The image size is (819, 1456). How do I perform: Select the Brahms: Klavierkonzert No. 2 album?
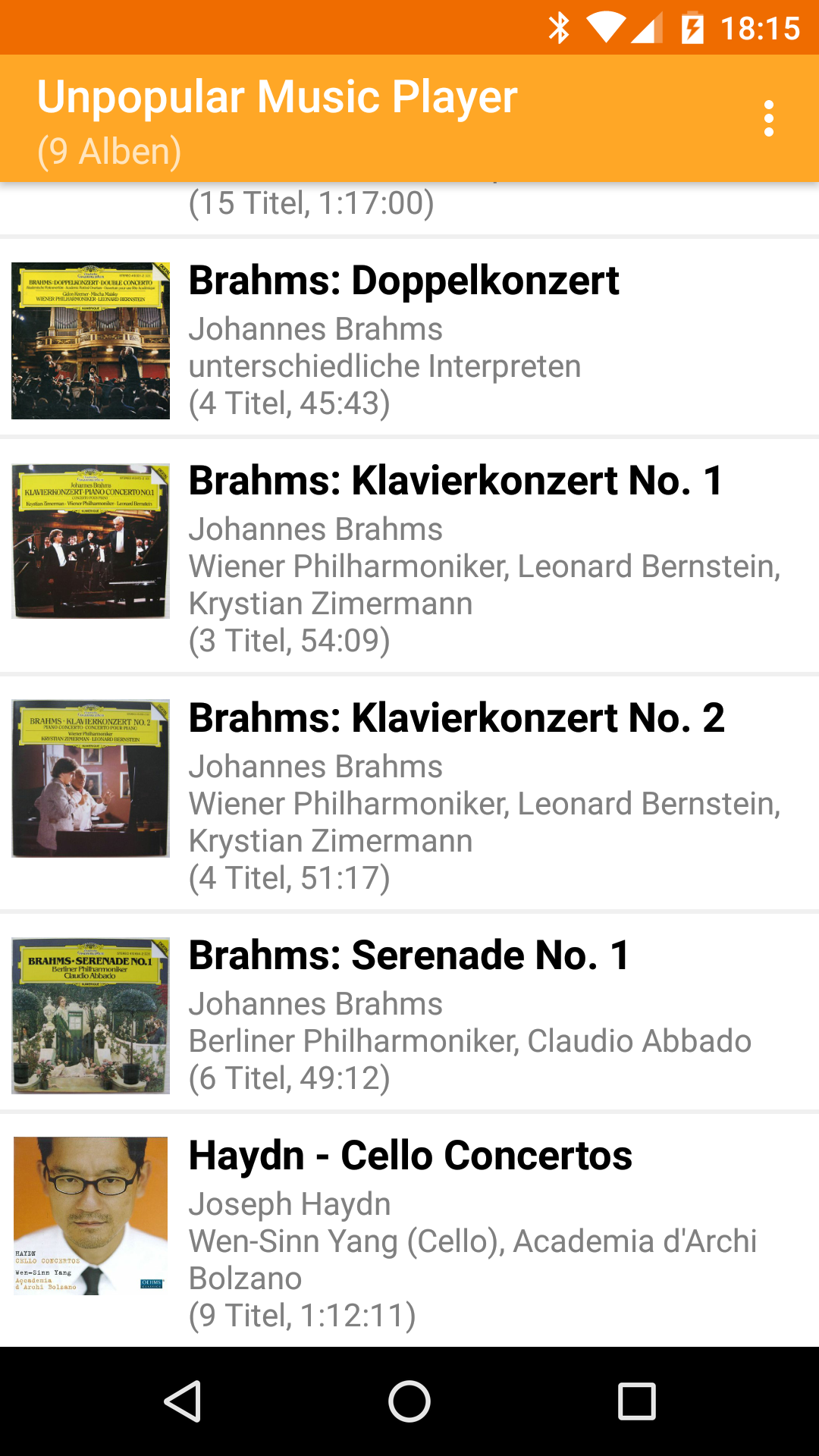point(409,795)
